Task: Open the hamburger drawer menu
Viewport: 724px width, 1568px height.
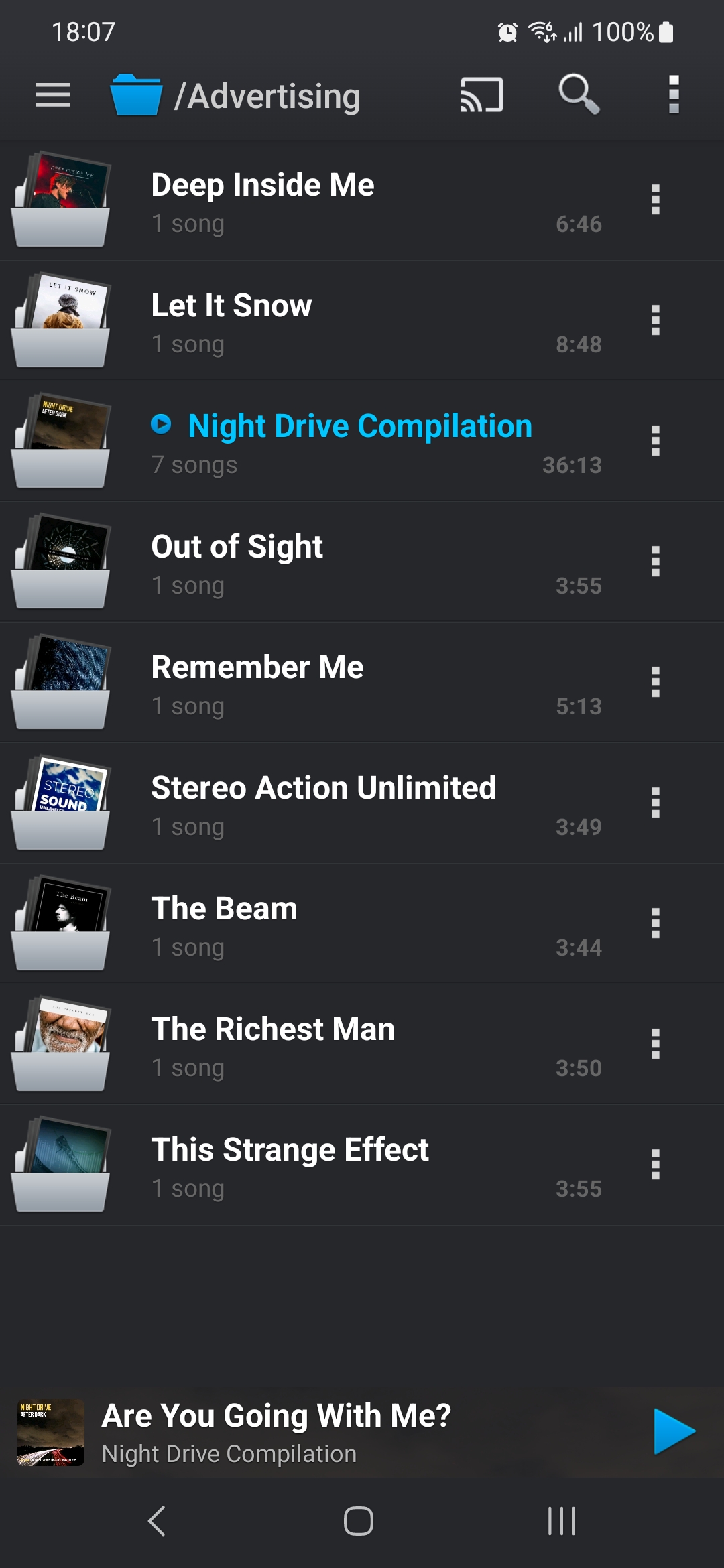Action: click(53, 95)
